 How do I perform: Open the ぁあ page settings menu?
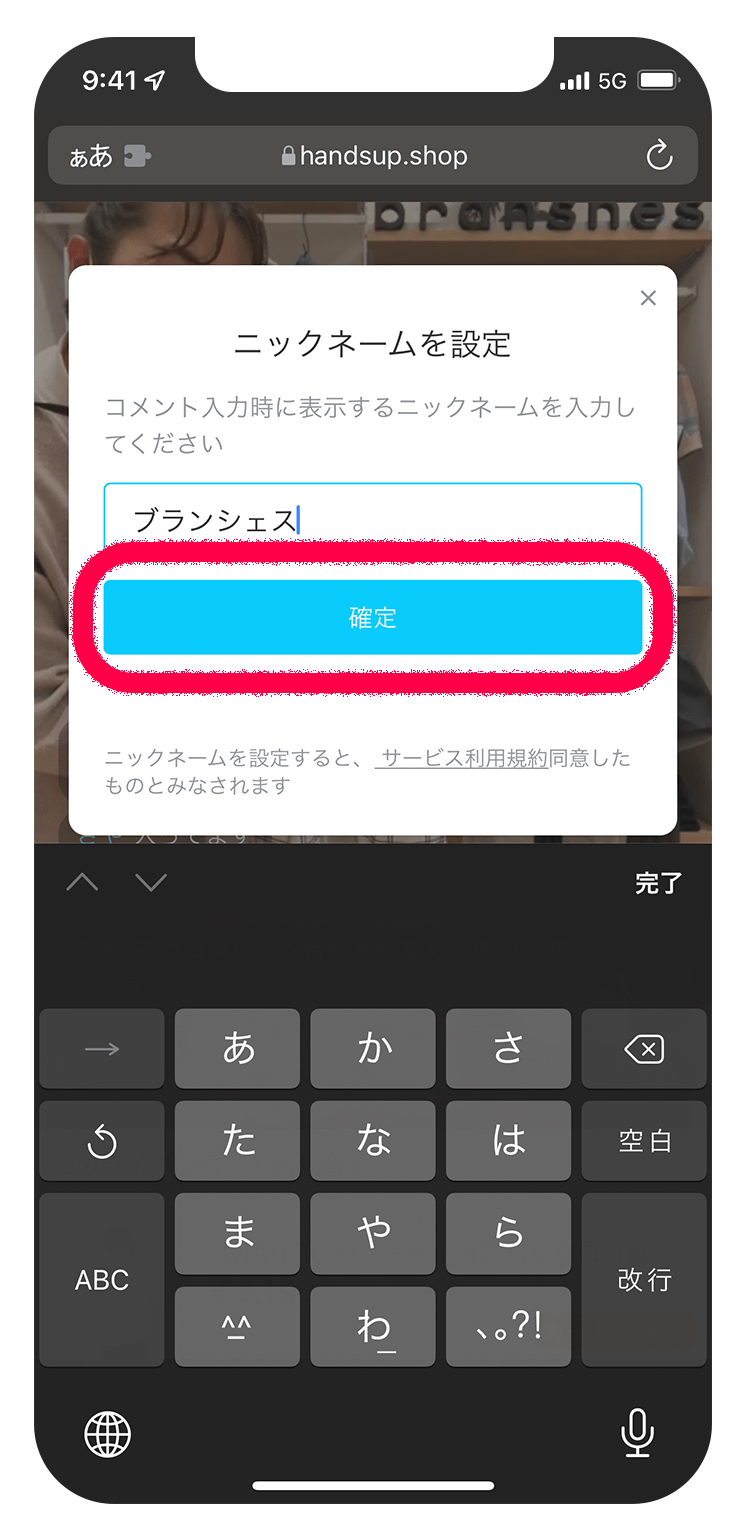(x=91, y=156)
